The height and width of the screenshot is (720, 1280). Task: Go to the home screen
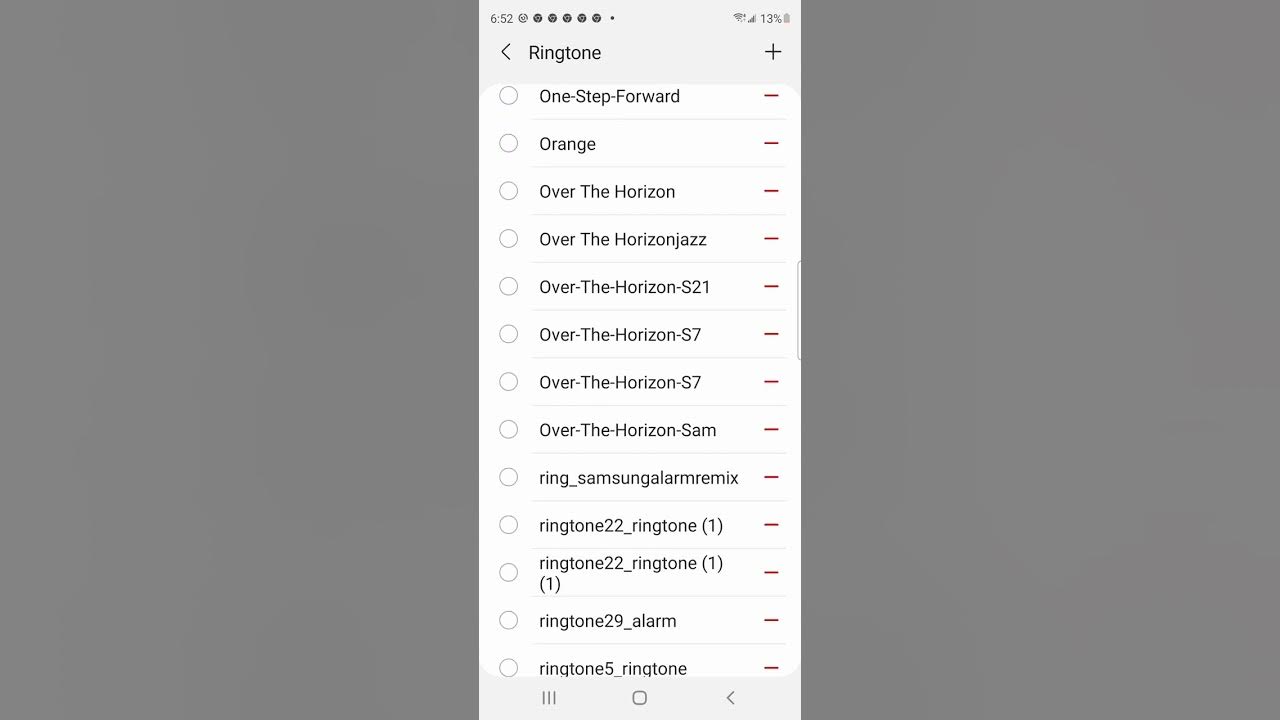point(640,698)
